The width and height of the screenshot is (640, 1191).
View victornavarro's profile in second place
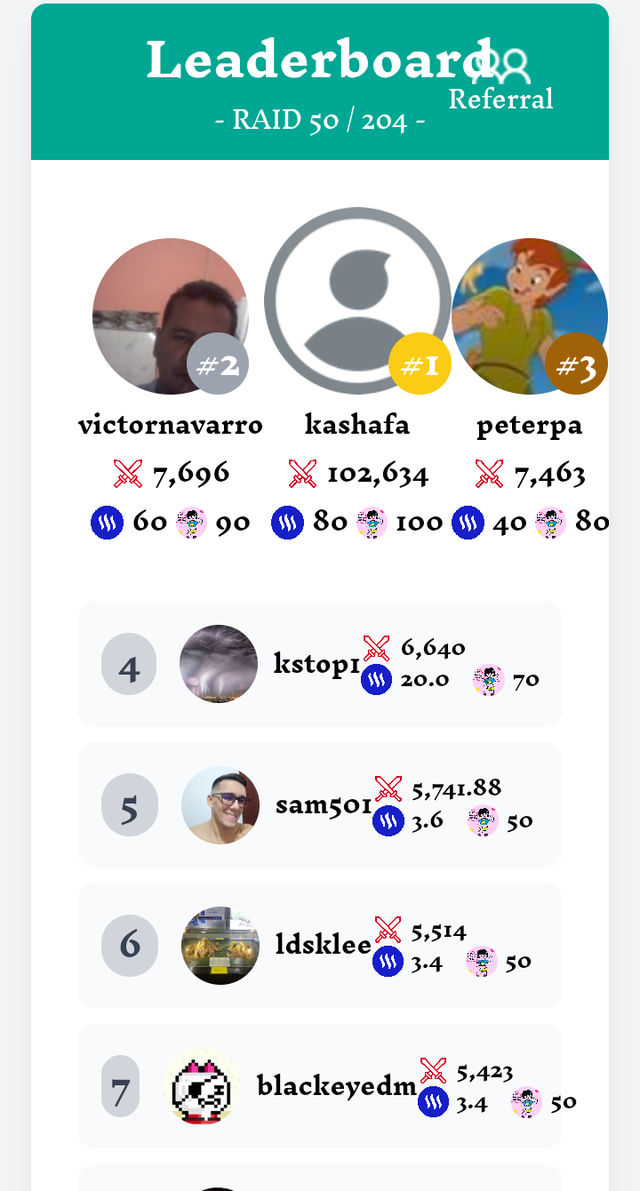(x=169, y=316)
